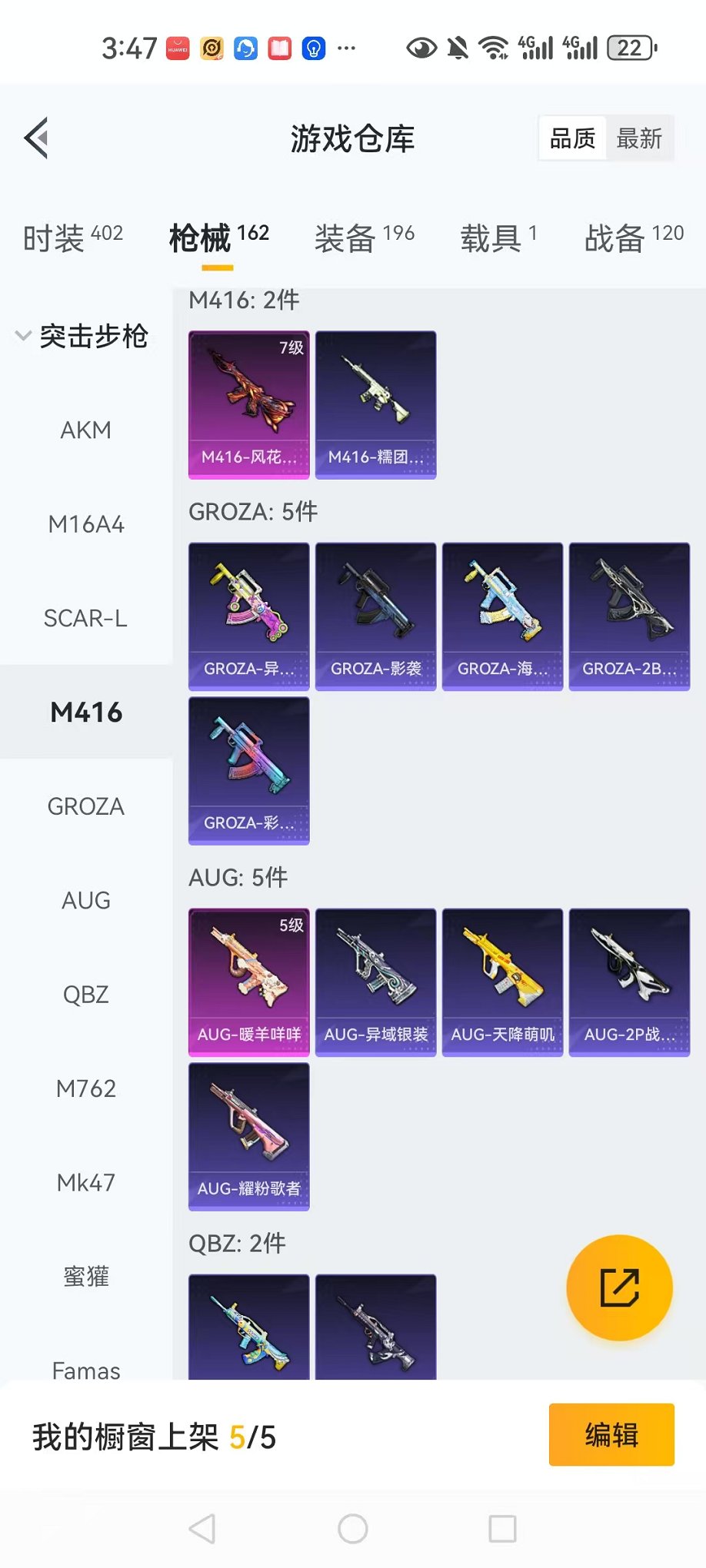Tap the 编辑 button

[x=611, y=1434]
